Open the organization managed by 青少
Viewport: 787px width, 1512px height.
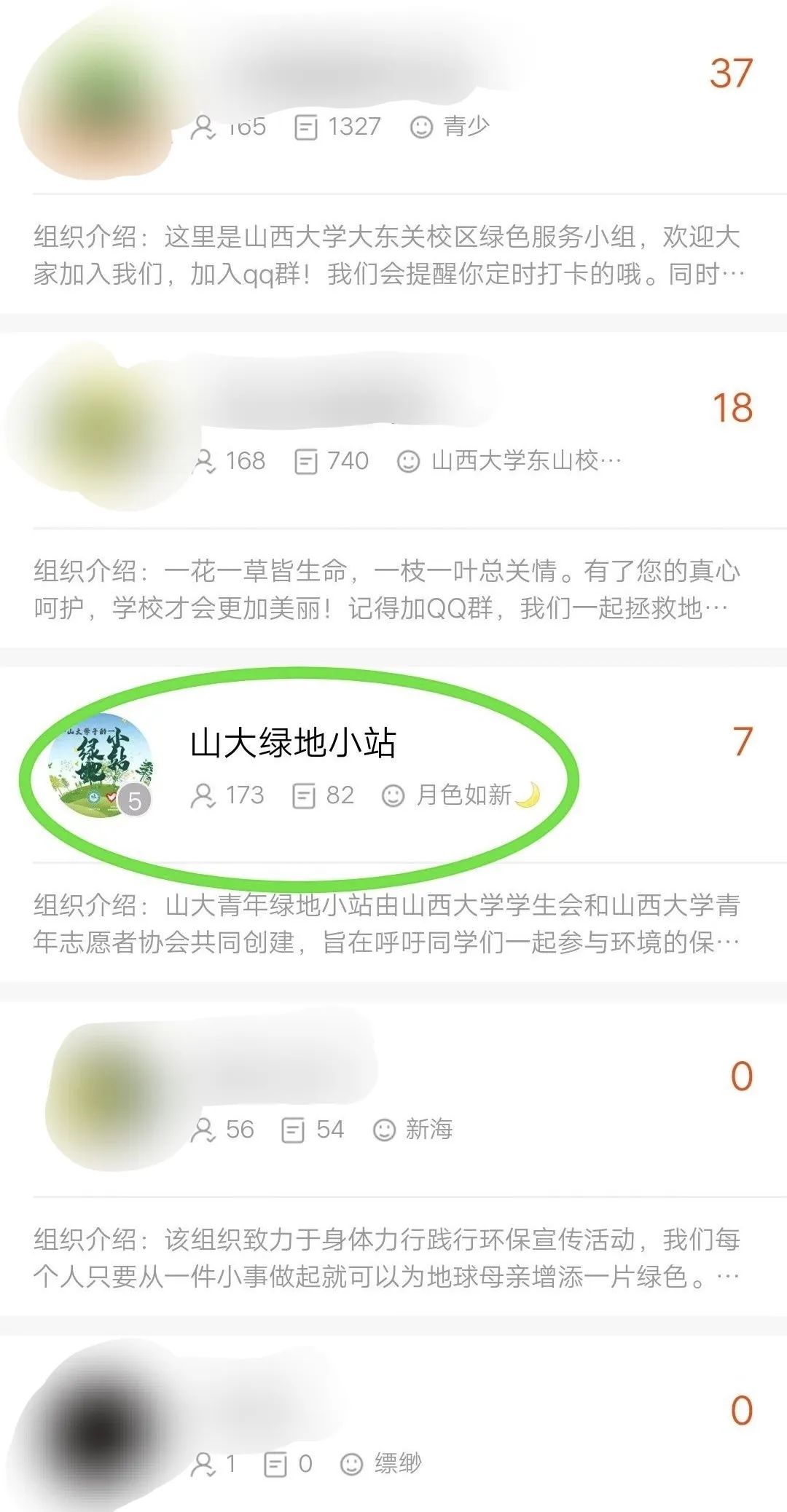click(393, 157)
